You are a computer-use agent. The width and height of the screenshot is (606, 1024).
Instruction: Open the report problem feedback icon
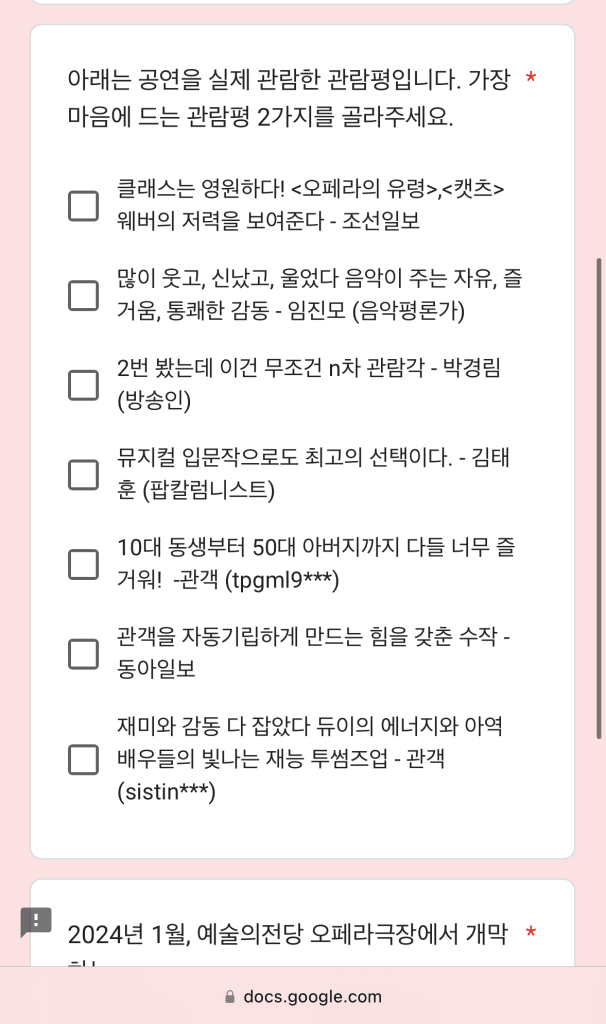36,921
